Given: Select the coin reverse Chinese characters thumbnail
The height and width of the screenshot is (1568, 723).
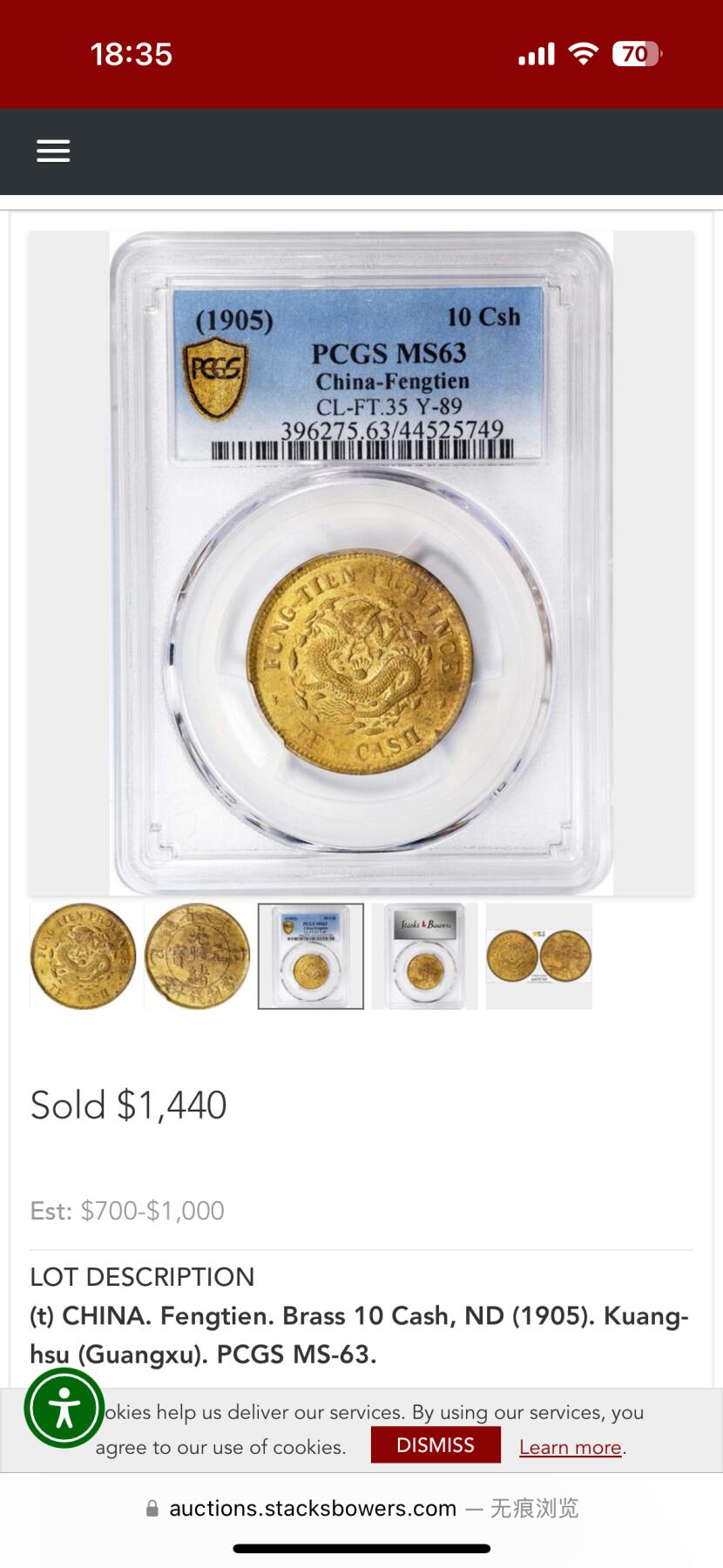Looking at the screenshot, I should (198, 956).
